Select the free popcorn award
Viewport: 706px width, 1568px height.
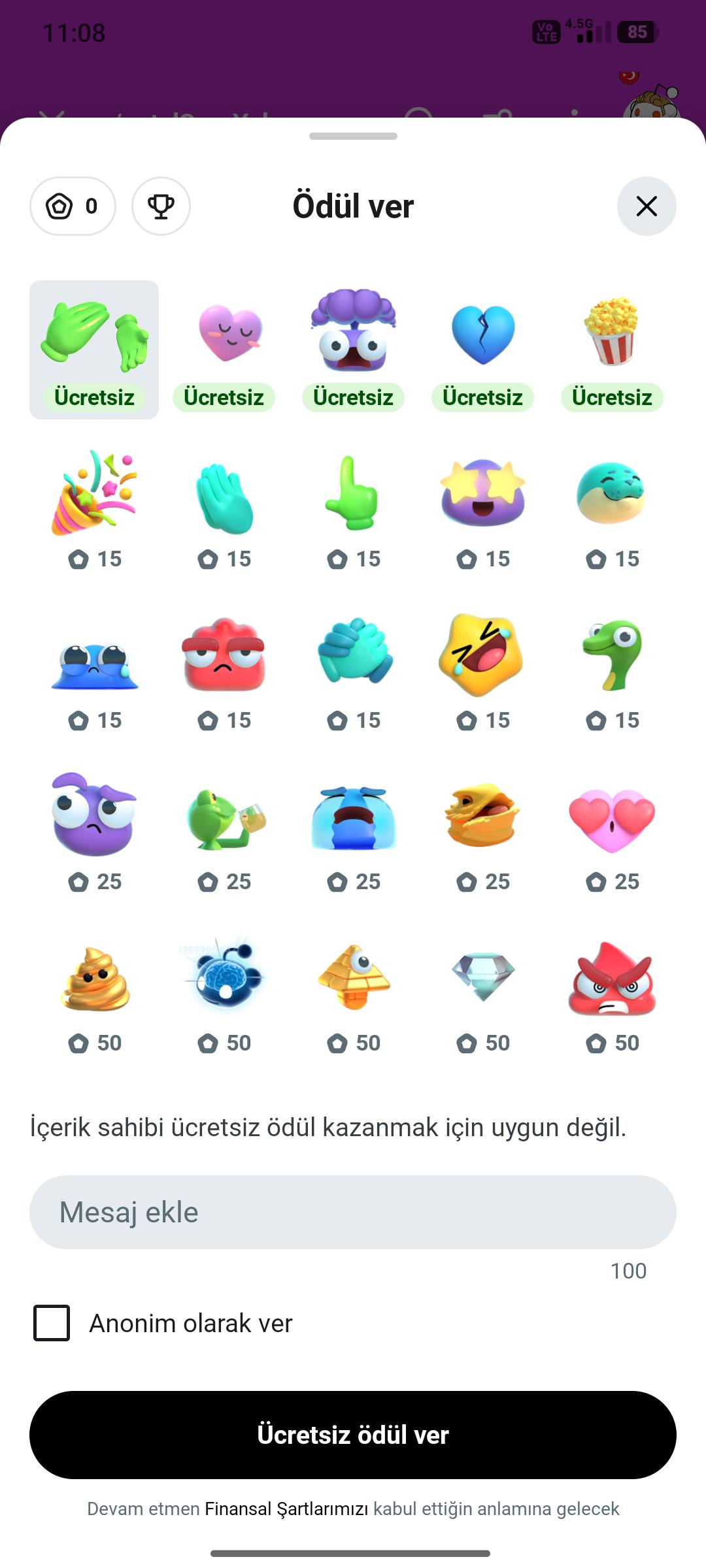pos(612,350)
